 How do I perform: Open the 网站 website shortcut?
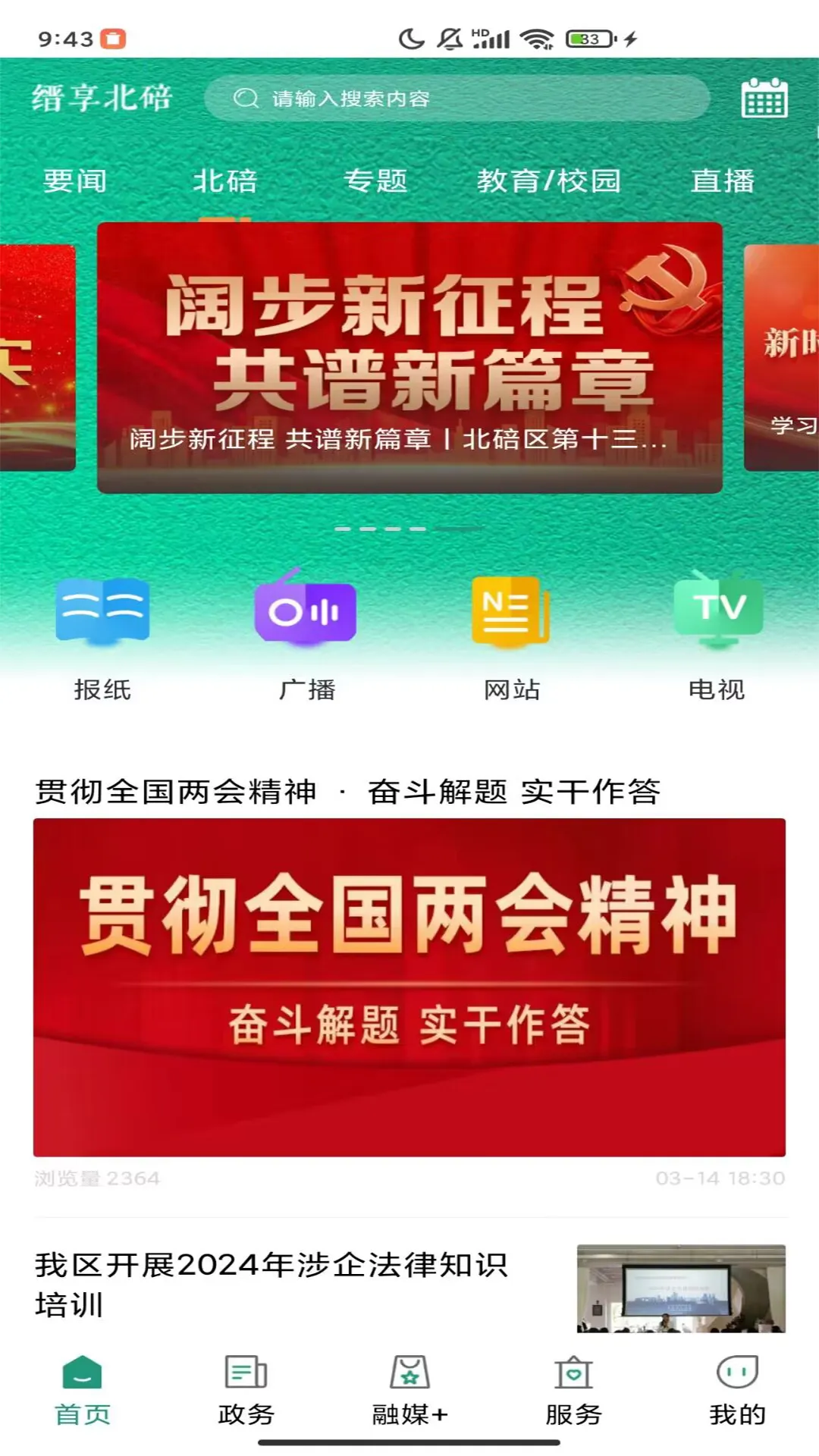(512, 639)
